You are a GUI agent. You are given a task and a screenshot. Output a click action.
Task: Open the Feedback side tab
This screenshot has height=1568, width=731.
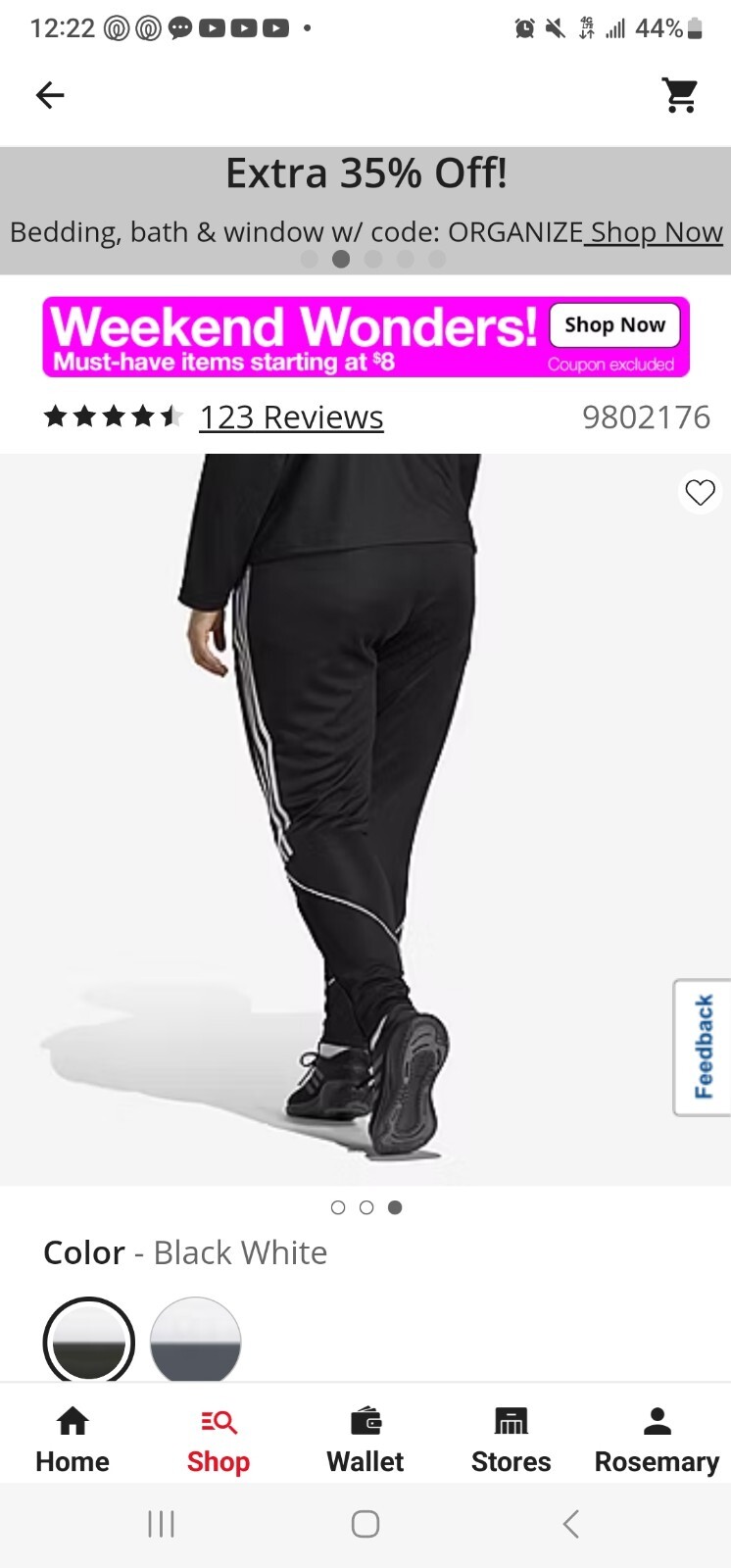(703, 1047)
